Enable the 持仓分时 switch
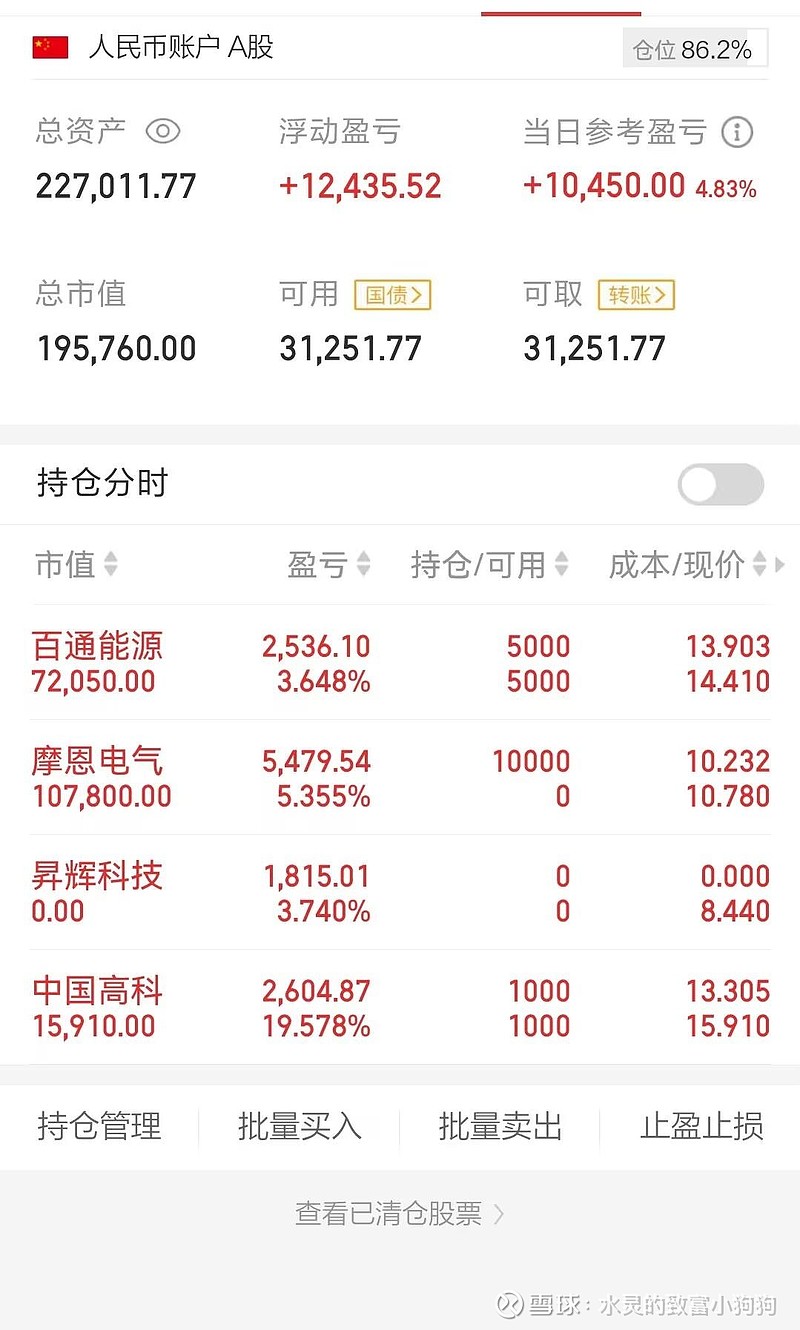Screen dimensions: 800x1330 (719, 484)
